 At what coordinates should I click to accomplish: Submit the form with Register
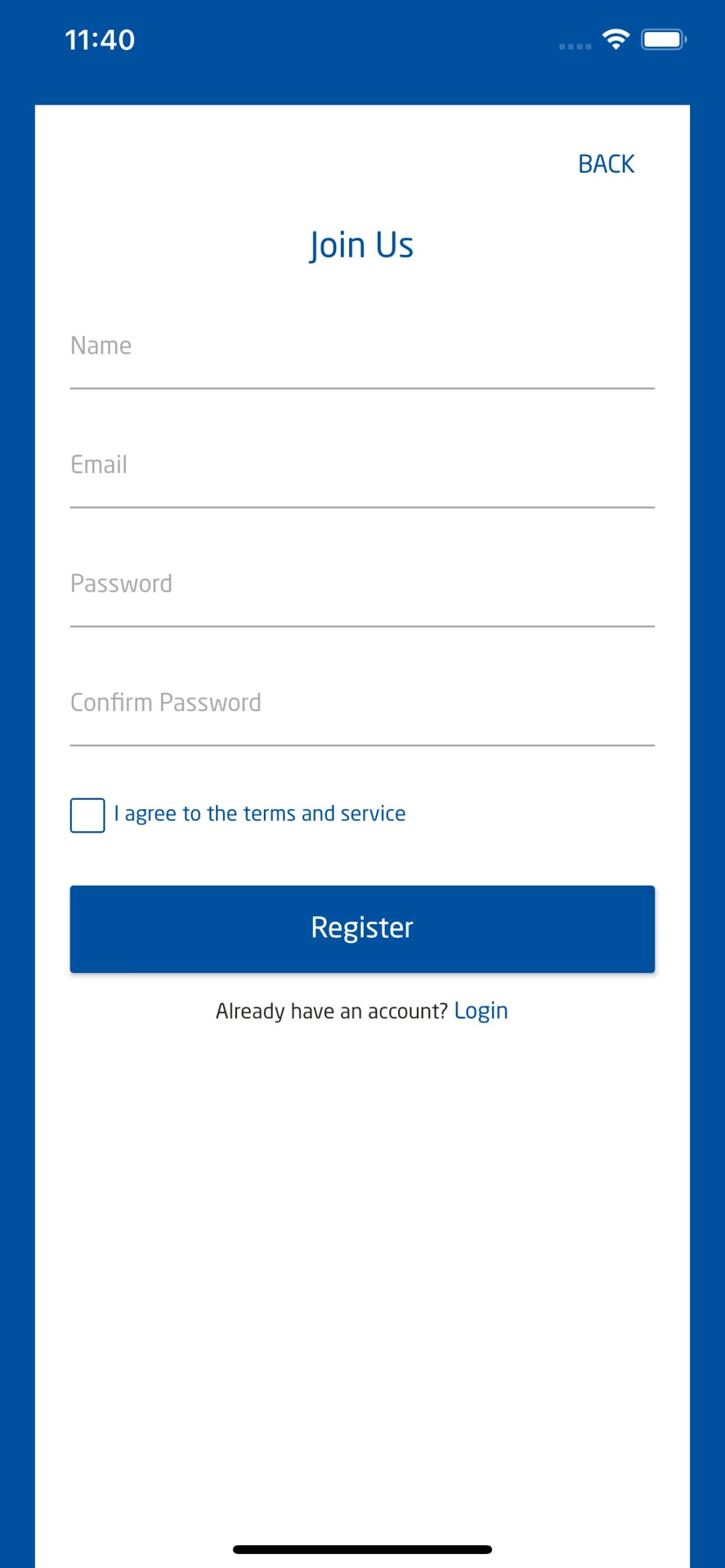362,929
